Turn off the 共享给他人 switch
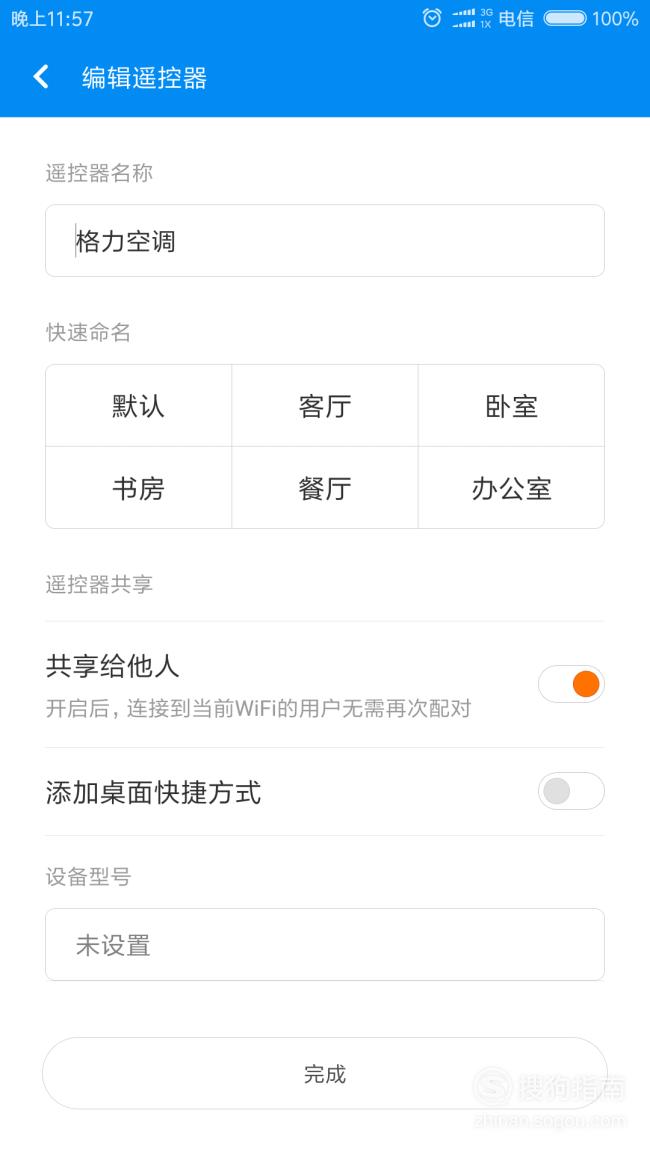The width and height of the screenshot is (650, 1155). 571,684
